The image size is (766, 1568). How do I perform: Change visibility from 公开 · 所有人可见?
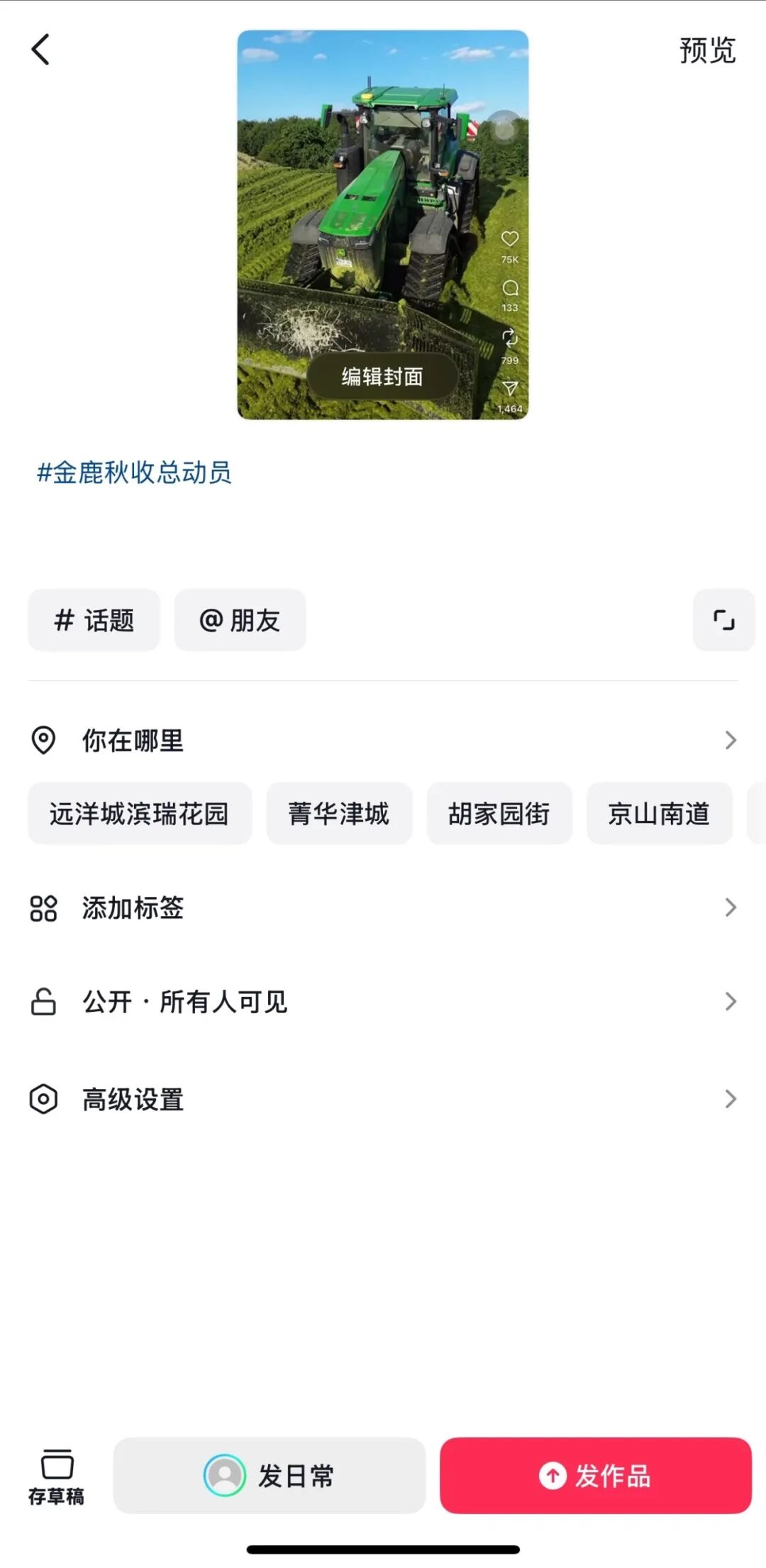point(383,1002)
